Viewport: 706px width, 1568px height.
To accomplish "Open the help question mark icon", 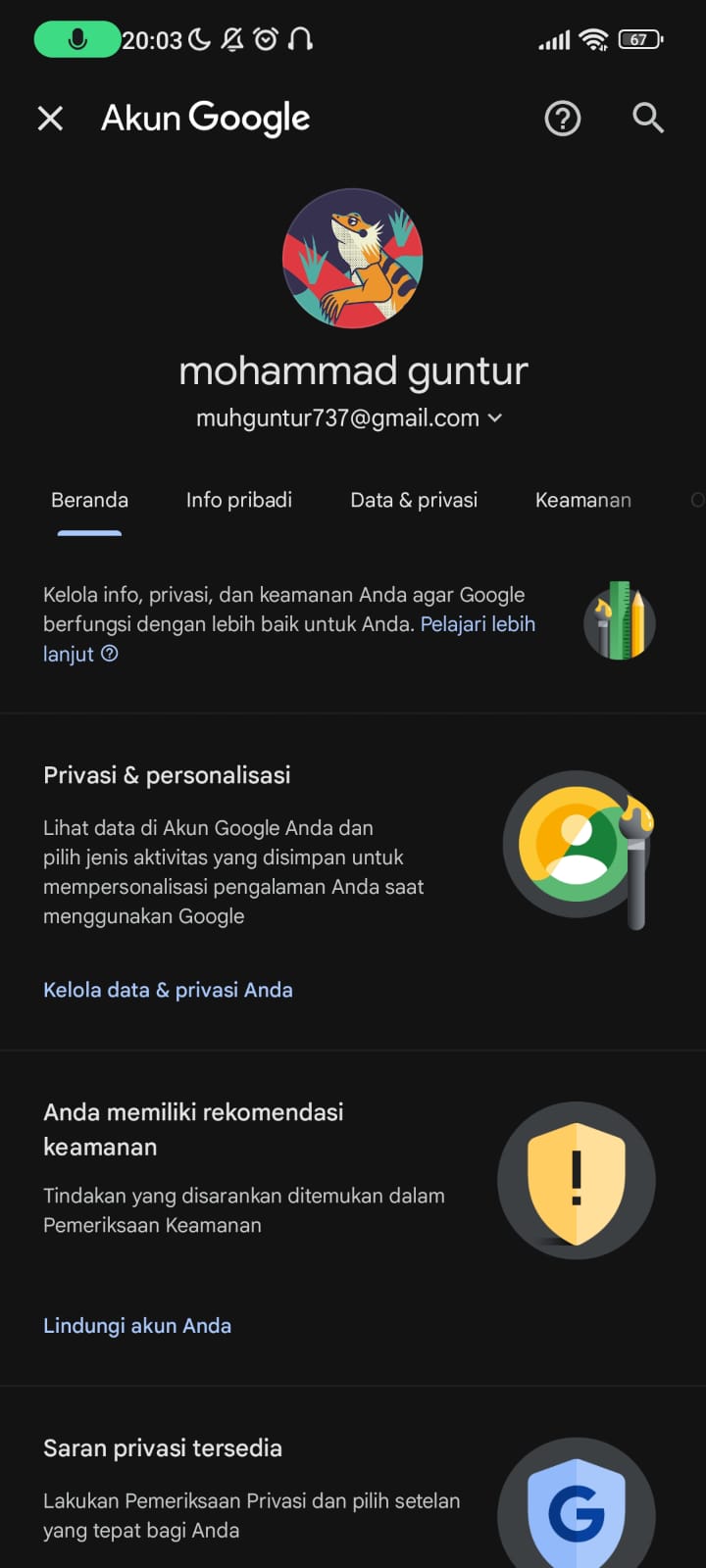I will (x=563, y=119).
